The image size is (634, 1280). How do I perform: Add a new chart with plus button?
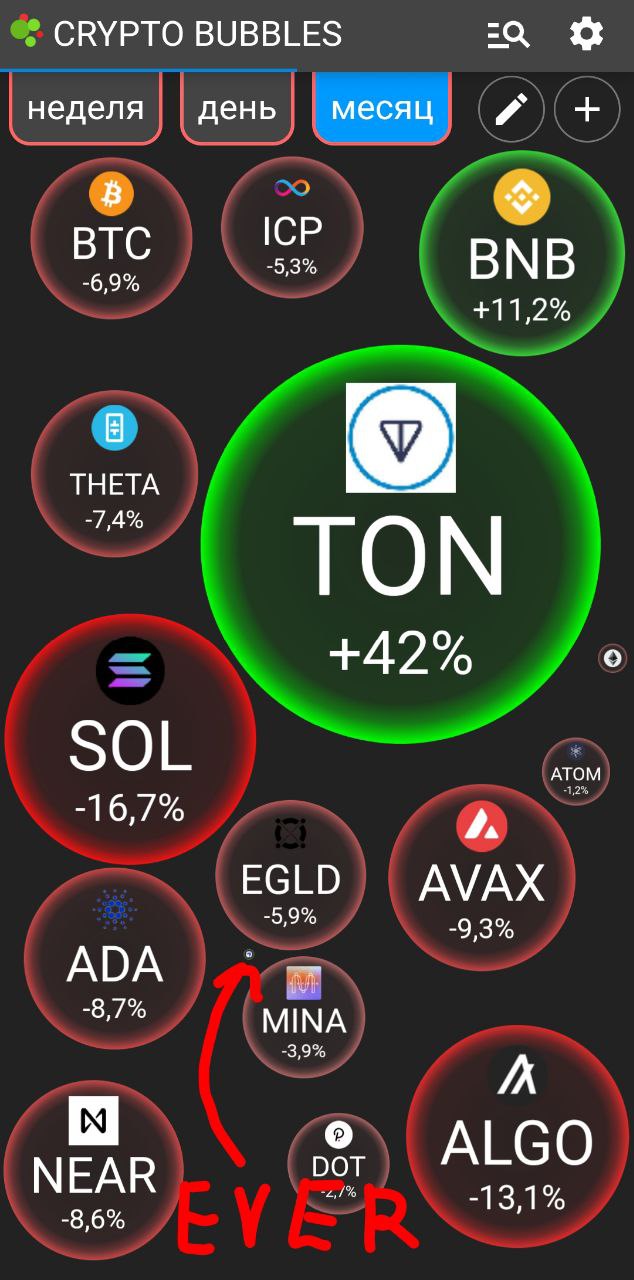pos(587,109)
